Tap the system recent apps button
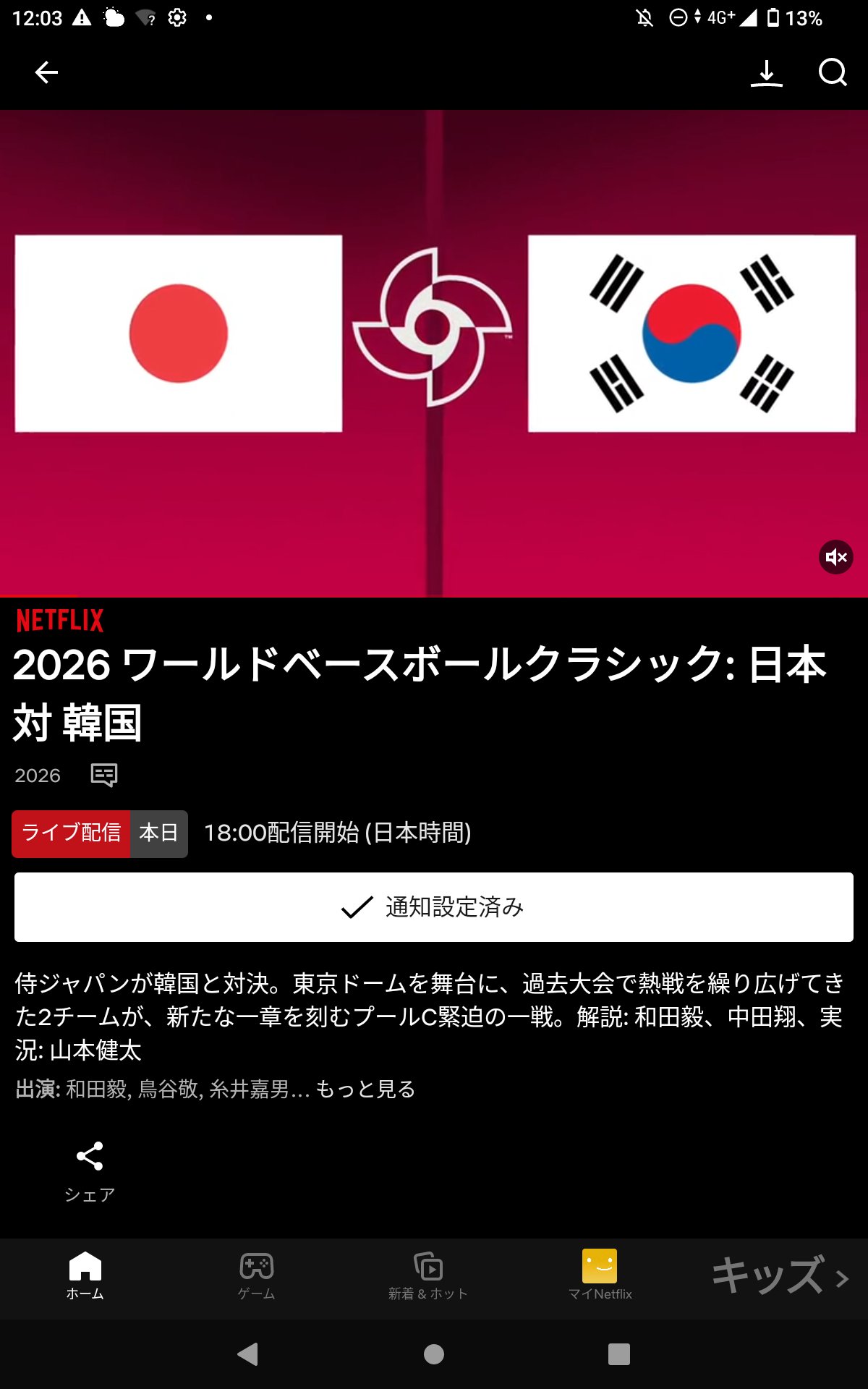 coord(618,1354)
